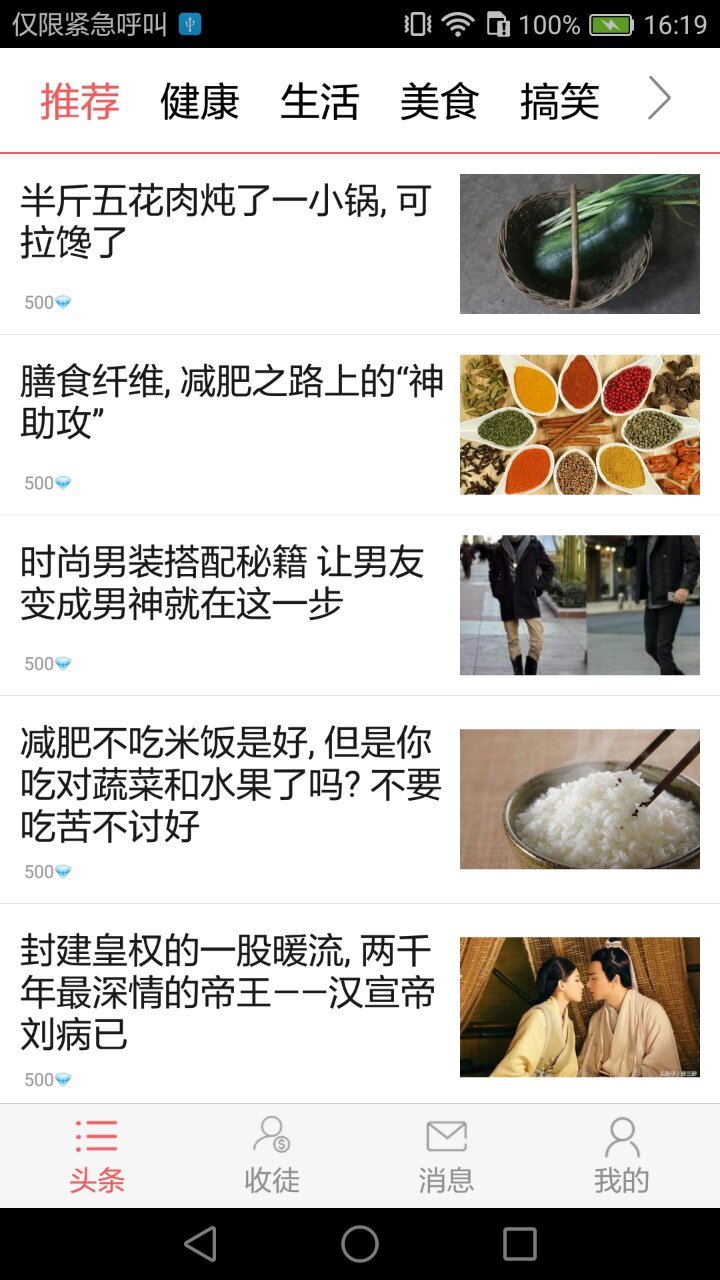
Task: Switch to the 推荐 tab
Action: 80,101
